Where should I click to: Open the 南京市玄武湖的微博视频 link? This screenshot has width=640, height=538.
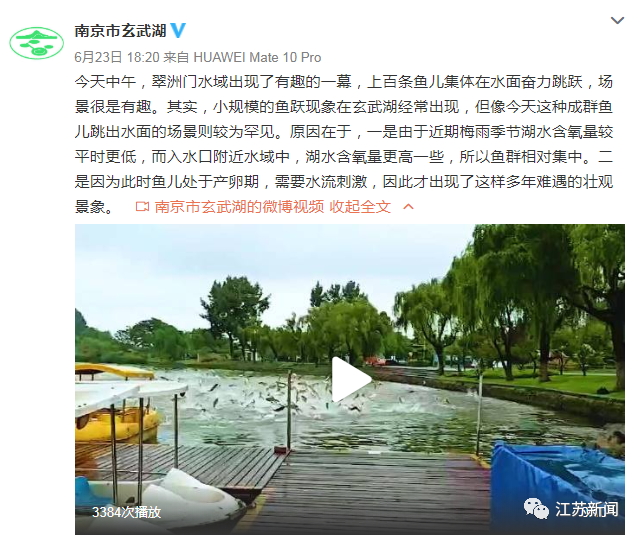238,206
